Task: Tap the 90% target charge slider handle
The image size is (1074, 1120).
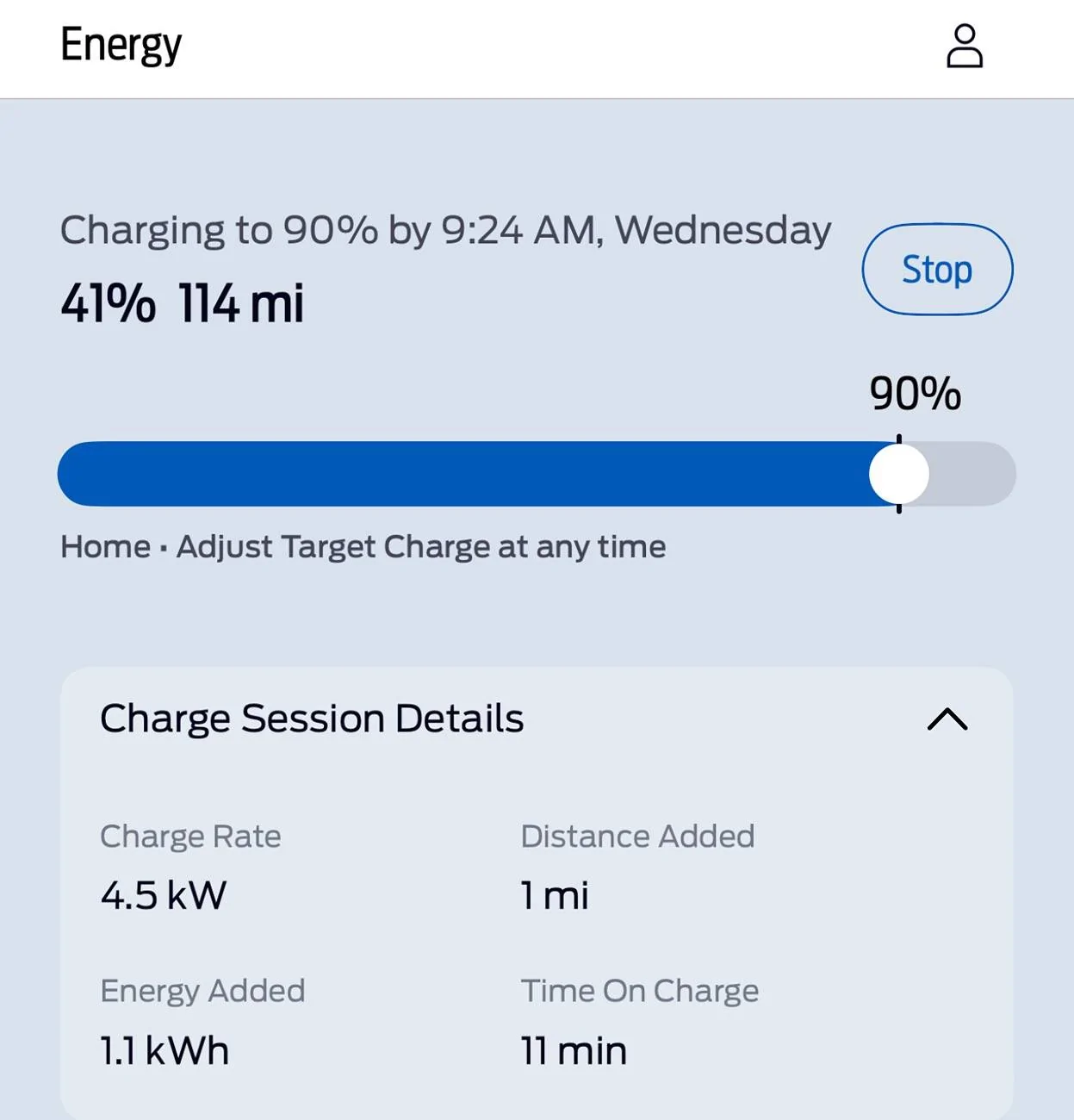Action: point(899,474)
